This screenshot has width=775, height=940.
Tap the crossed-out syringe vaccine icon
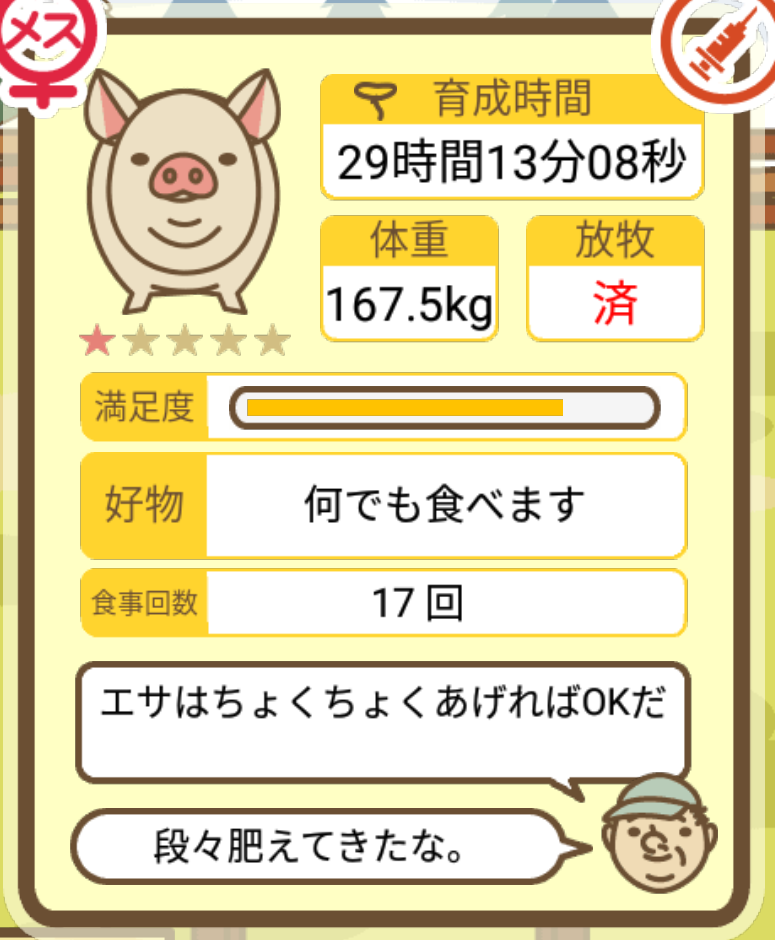[714, 45]
